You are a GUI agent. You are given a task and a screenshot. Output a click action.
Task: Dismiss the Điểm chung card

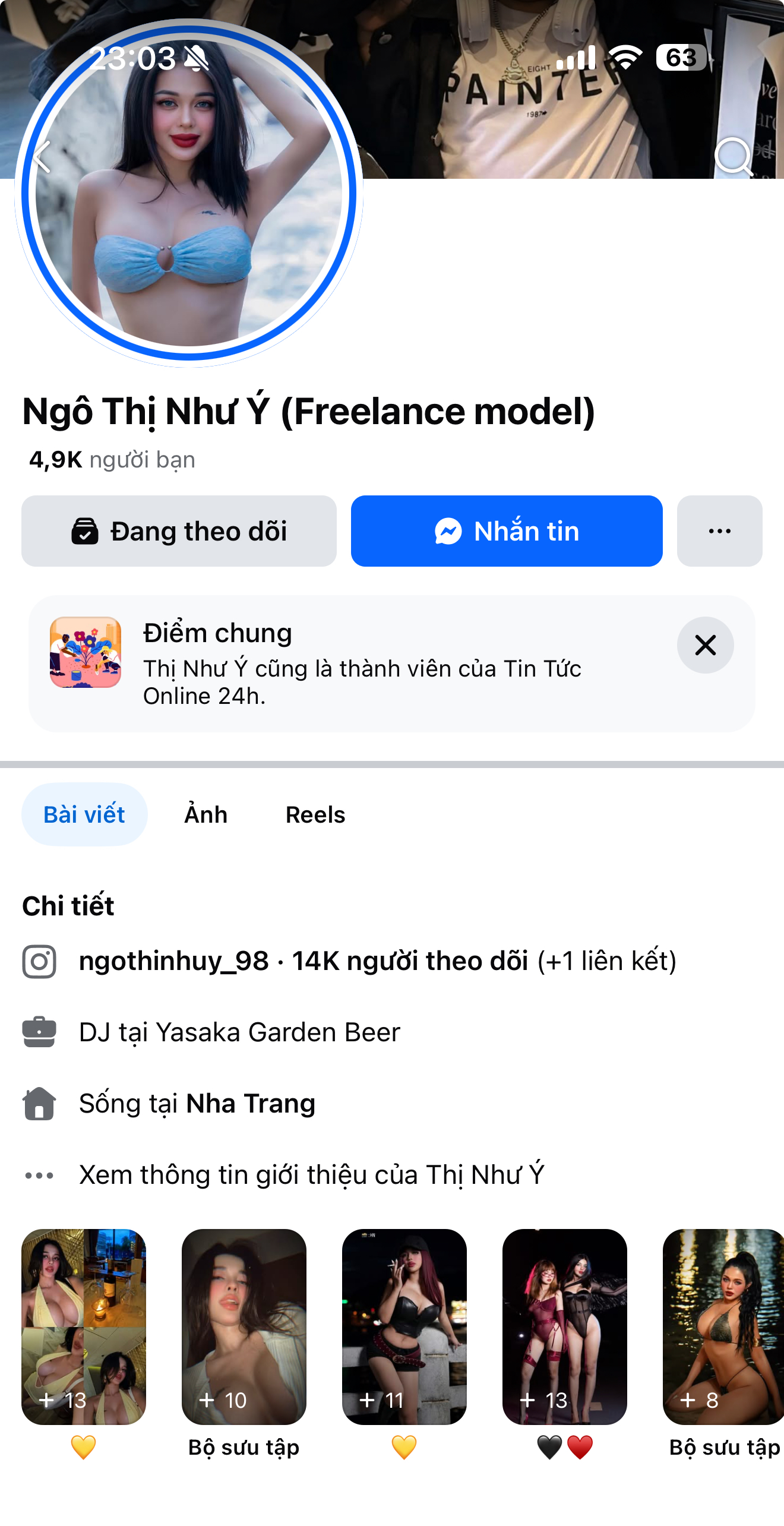coord(705,645)
